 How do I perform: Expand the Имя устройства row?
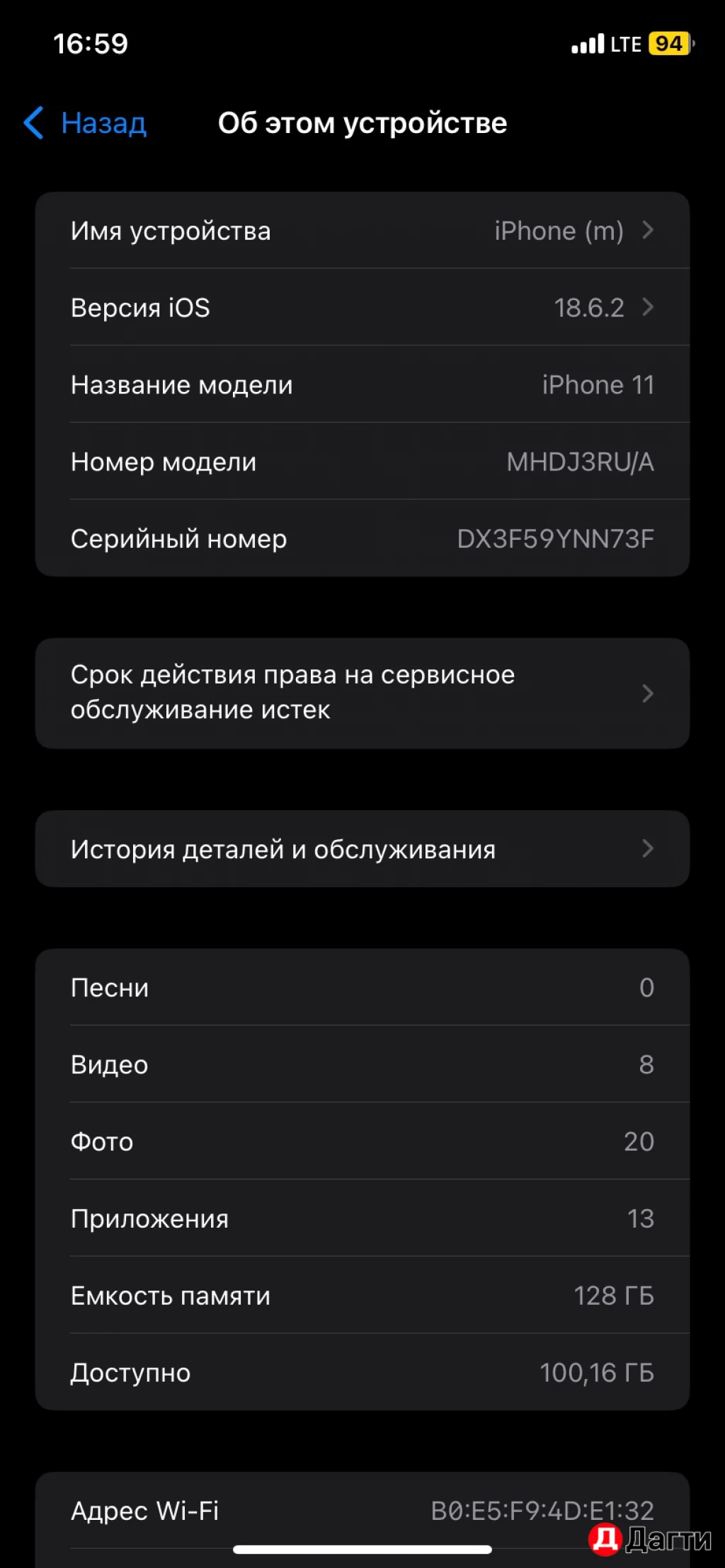(x=362, y=230)
